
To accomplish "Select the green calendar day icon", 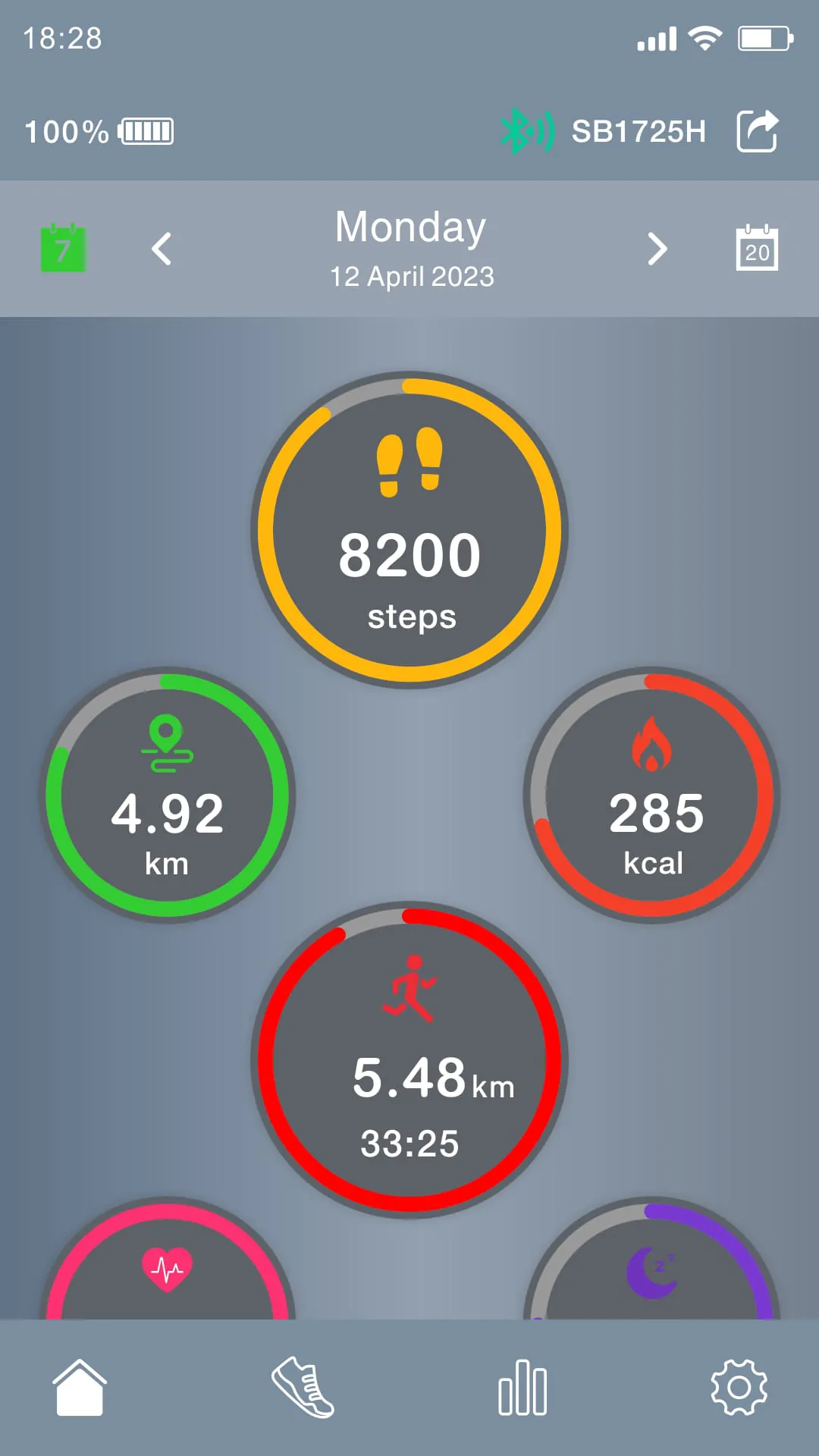I will [64, 248].
